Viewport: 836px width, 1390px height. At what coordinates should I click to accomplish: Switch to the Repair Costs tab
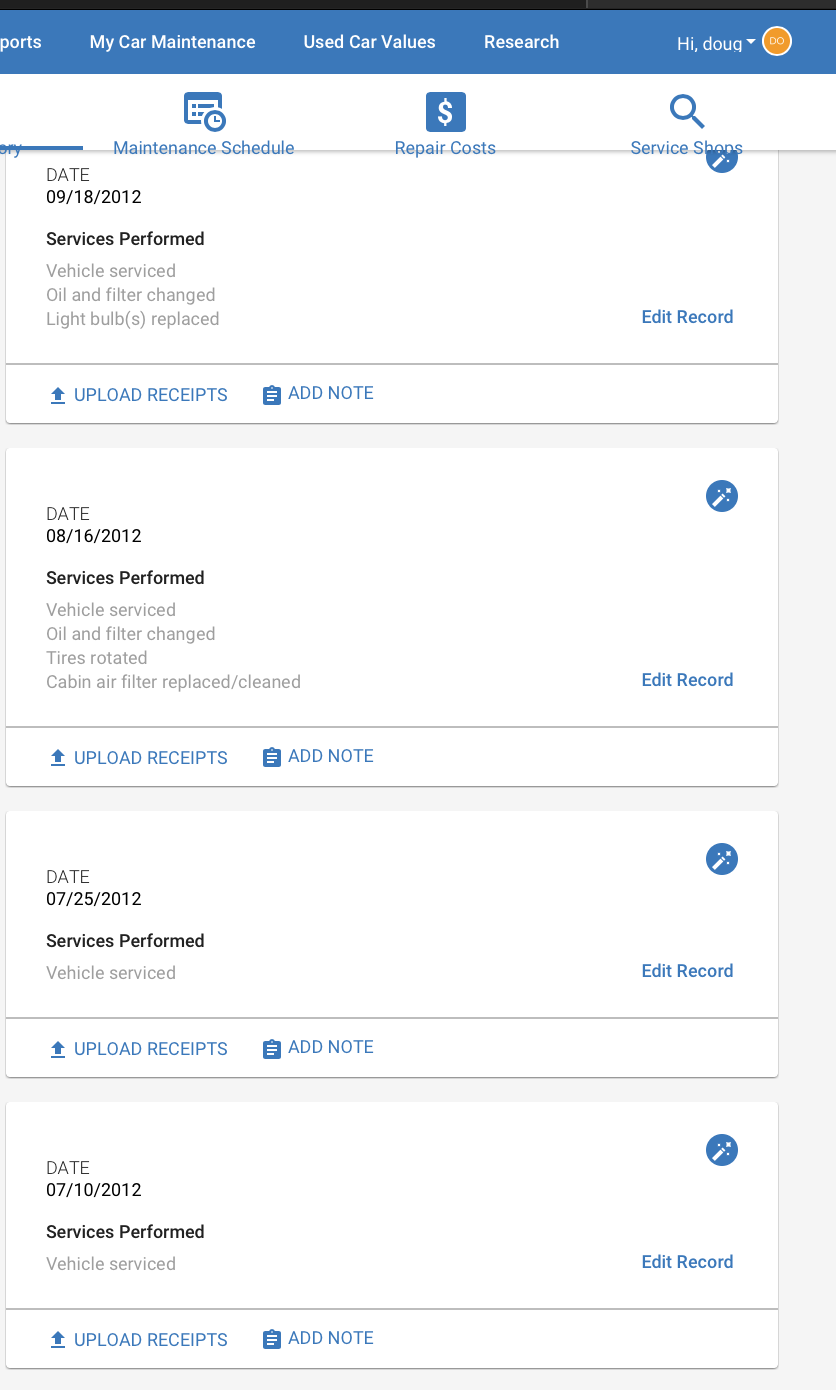tap(445, 125)
